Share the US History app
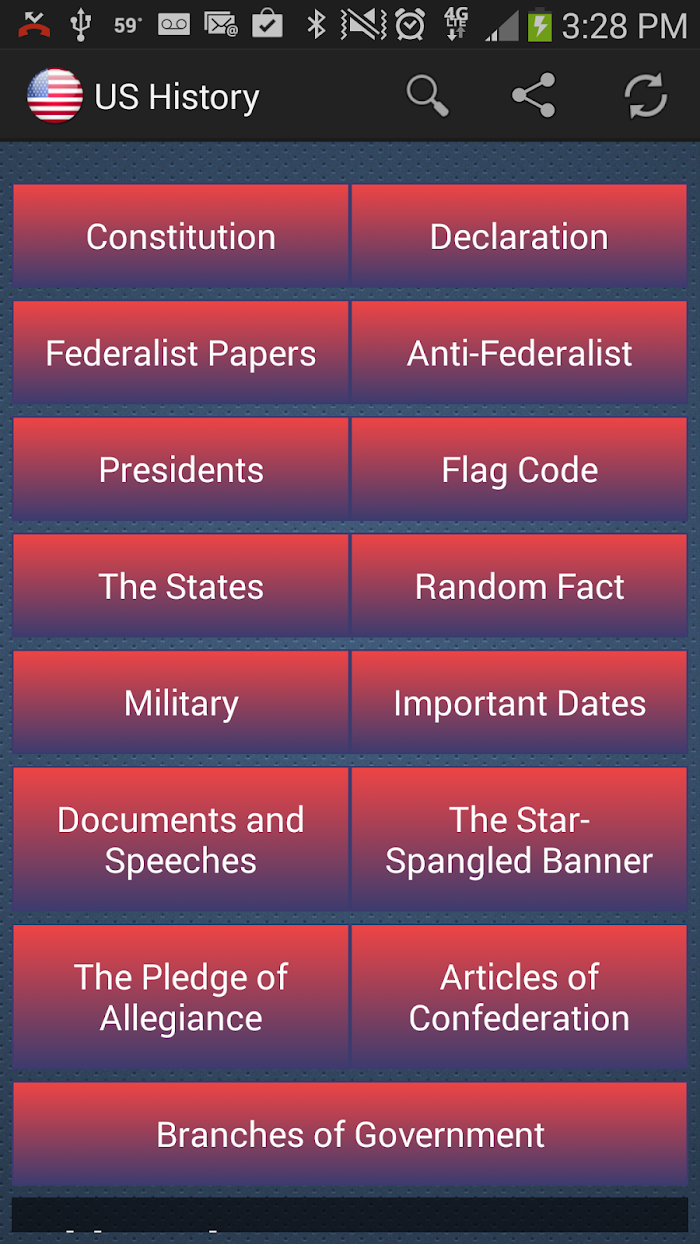Image resolution: width=700 pixels, height=1244 pixels. tap(534, 97)
